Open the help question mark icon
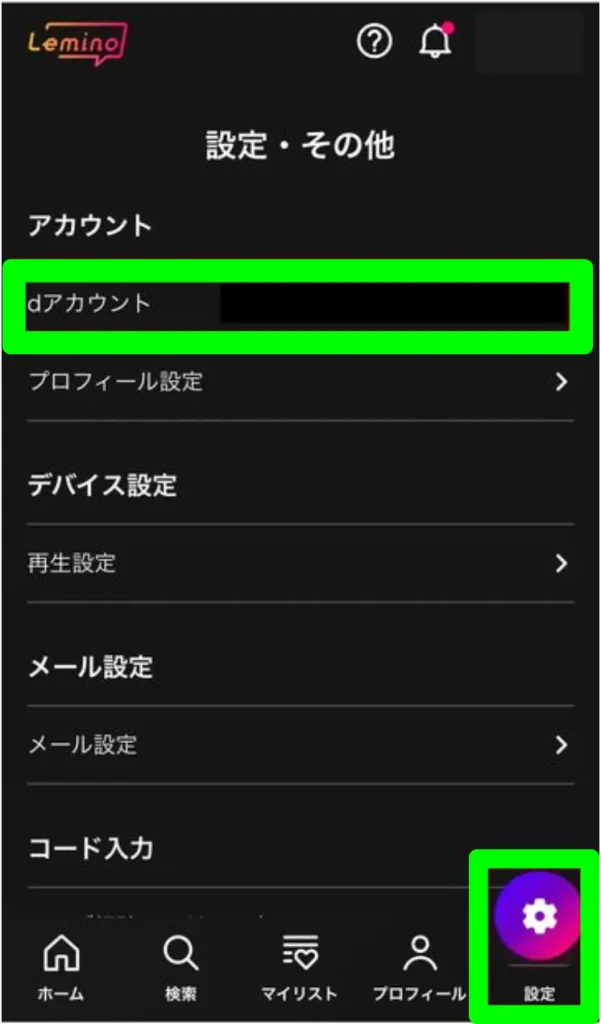 374,42
